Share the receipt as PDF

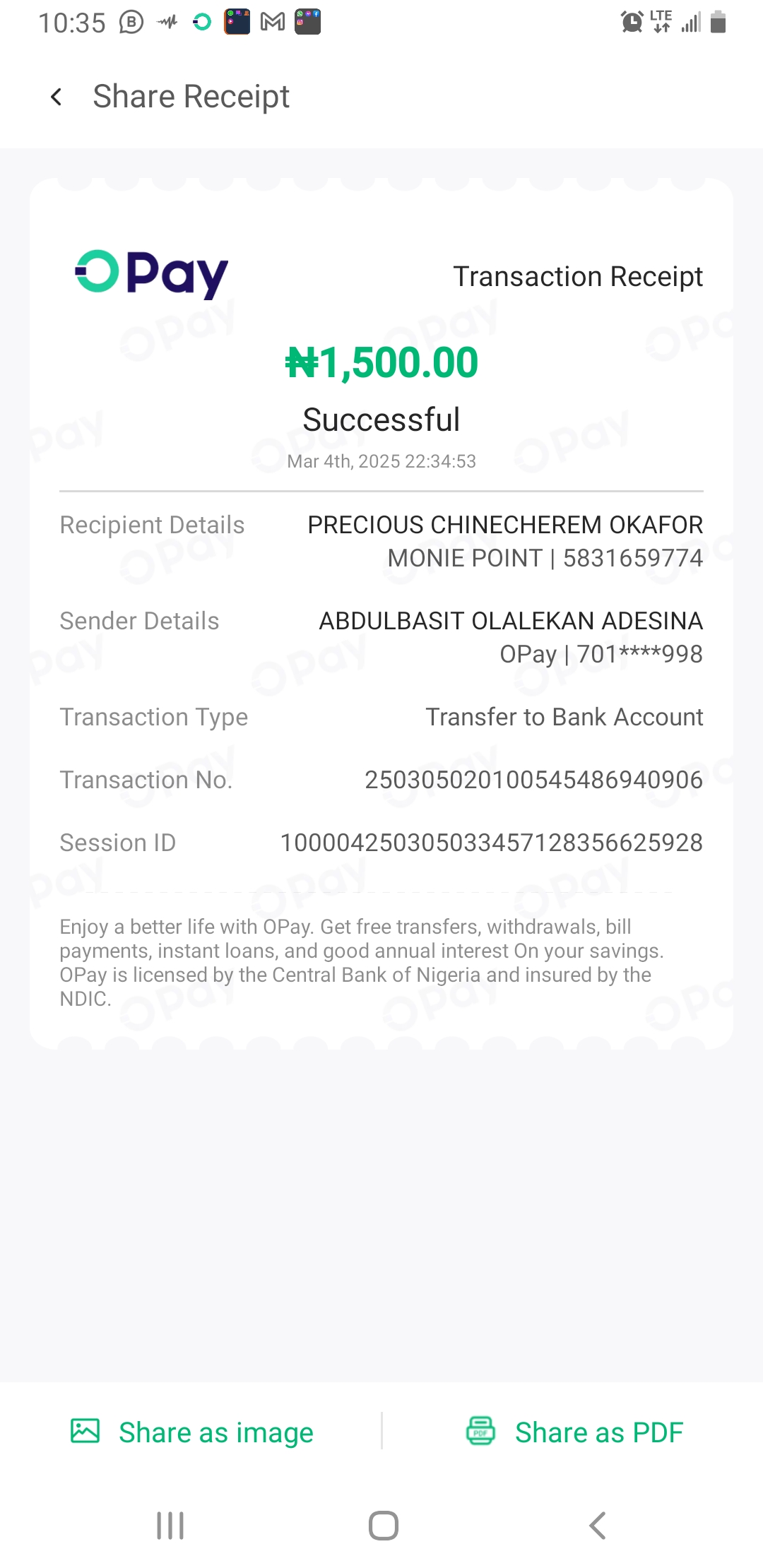click(x=575, y=1432)
